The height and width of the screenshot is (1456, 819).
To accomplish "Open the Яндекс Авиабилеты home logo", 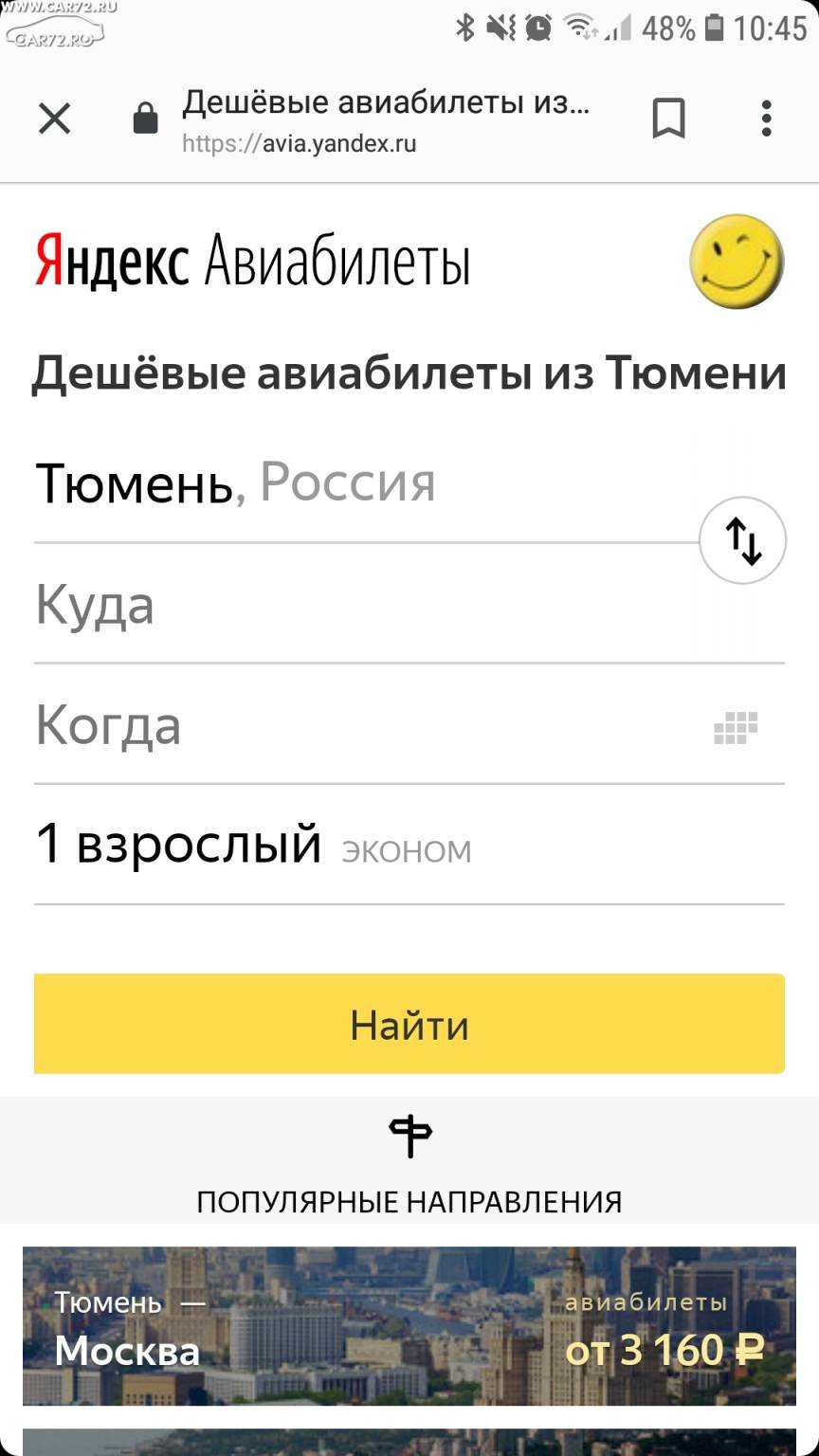I will [252, 261].
